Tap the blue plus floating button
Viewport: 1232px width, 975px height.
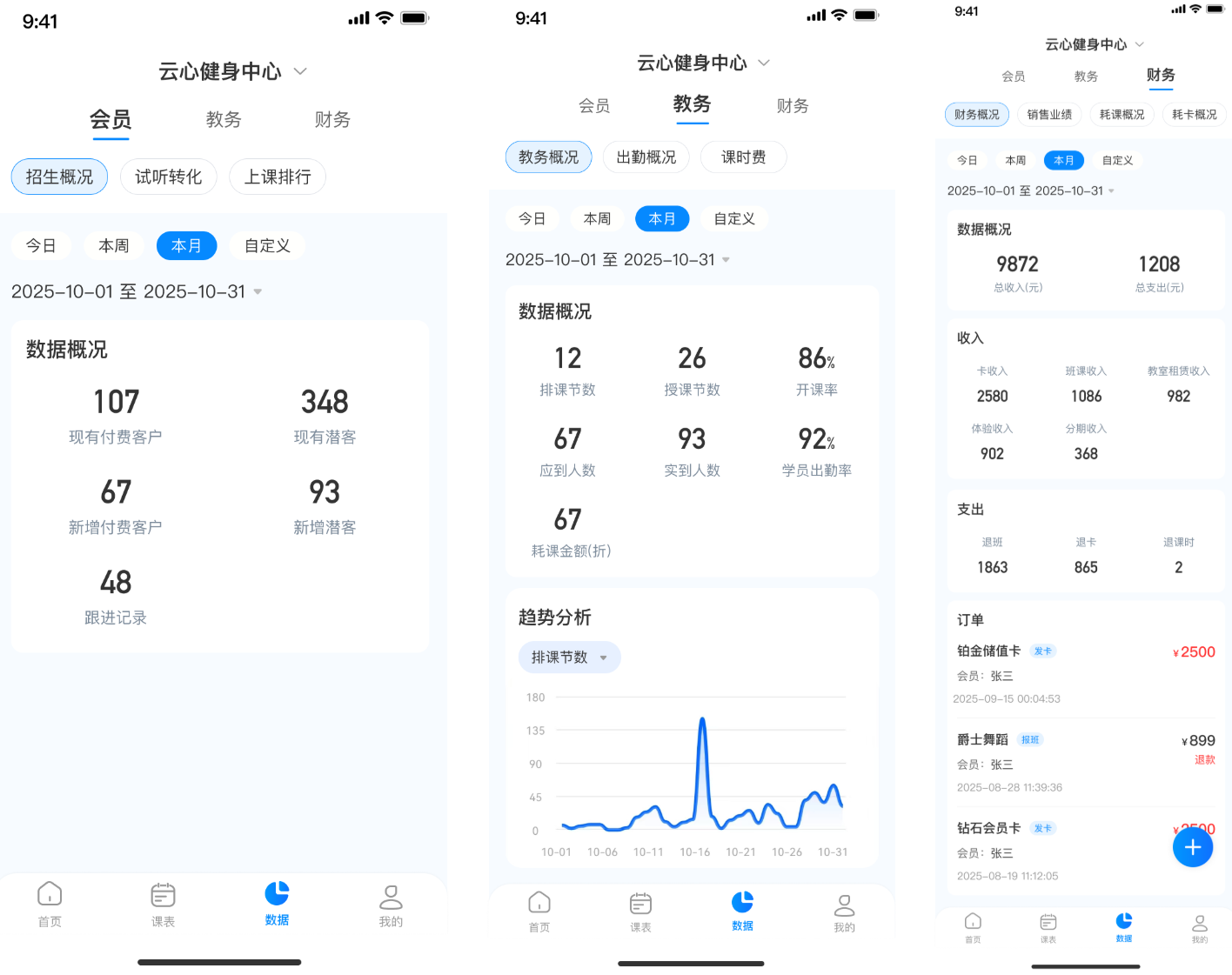pos(1192,847)
